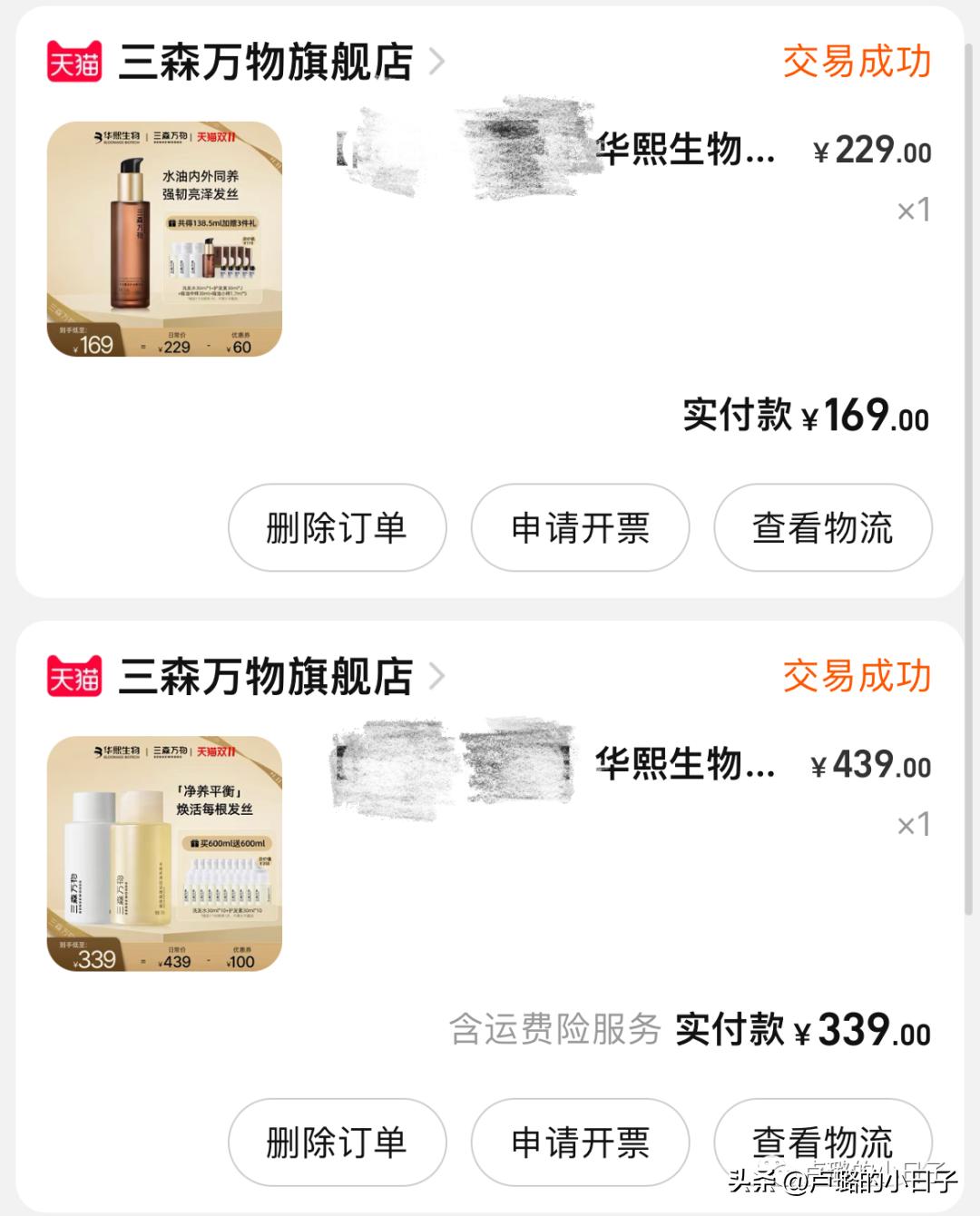
Task: Request an invoice for the ¥339 order
Action: tap(580, 1142)
